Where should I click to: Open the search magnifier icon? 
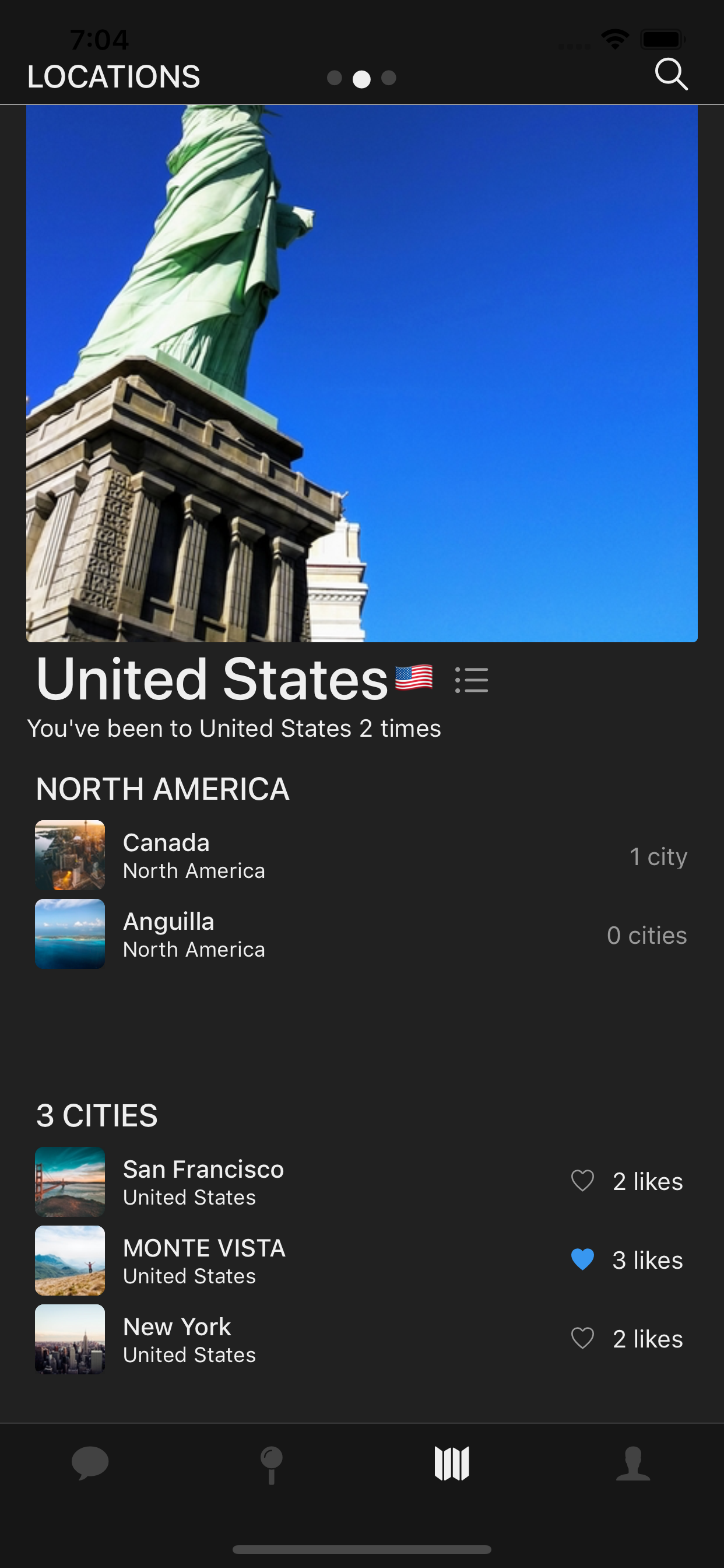pyautogui.click(x=671, y=75)
